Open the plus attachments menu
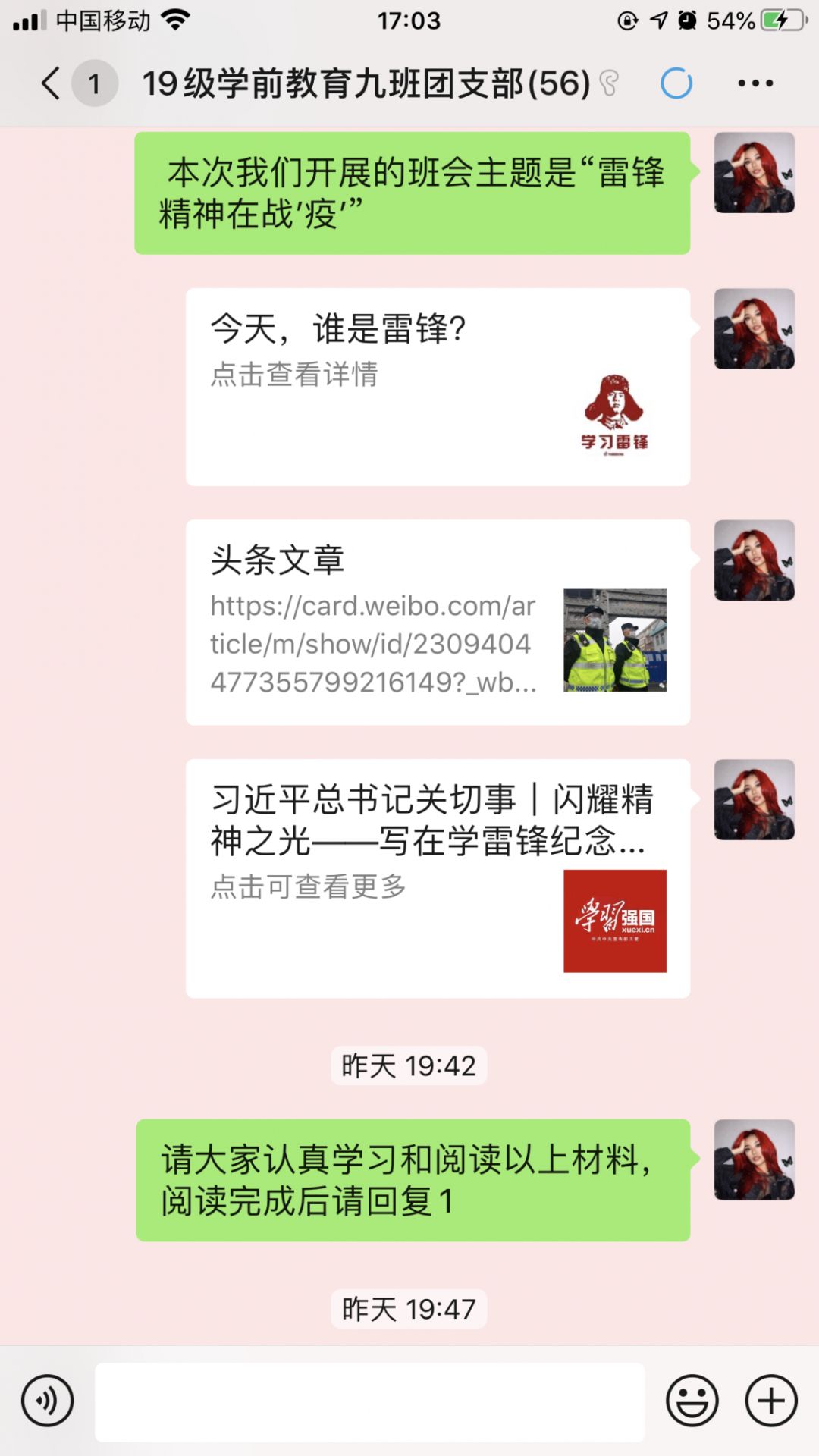The height and width of the screenshot is (1456, 819). click(771, 1401)
